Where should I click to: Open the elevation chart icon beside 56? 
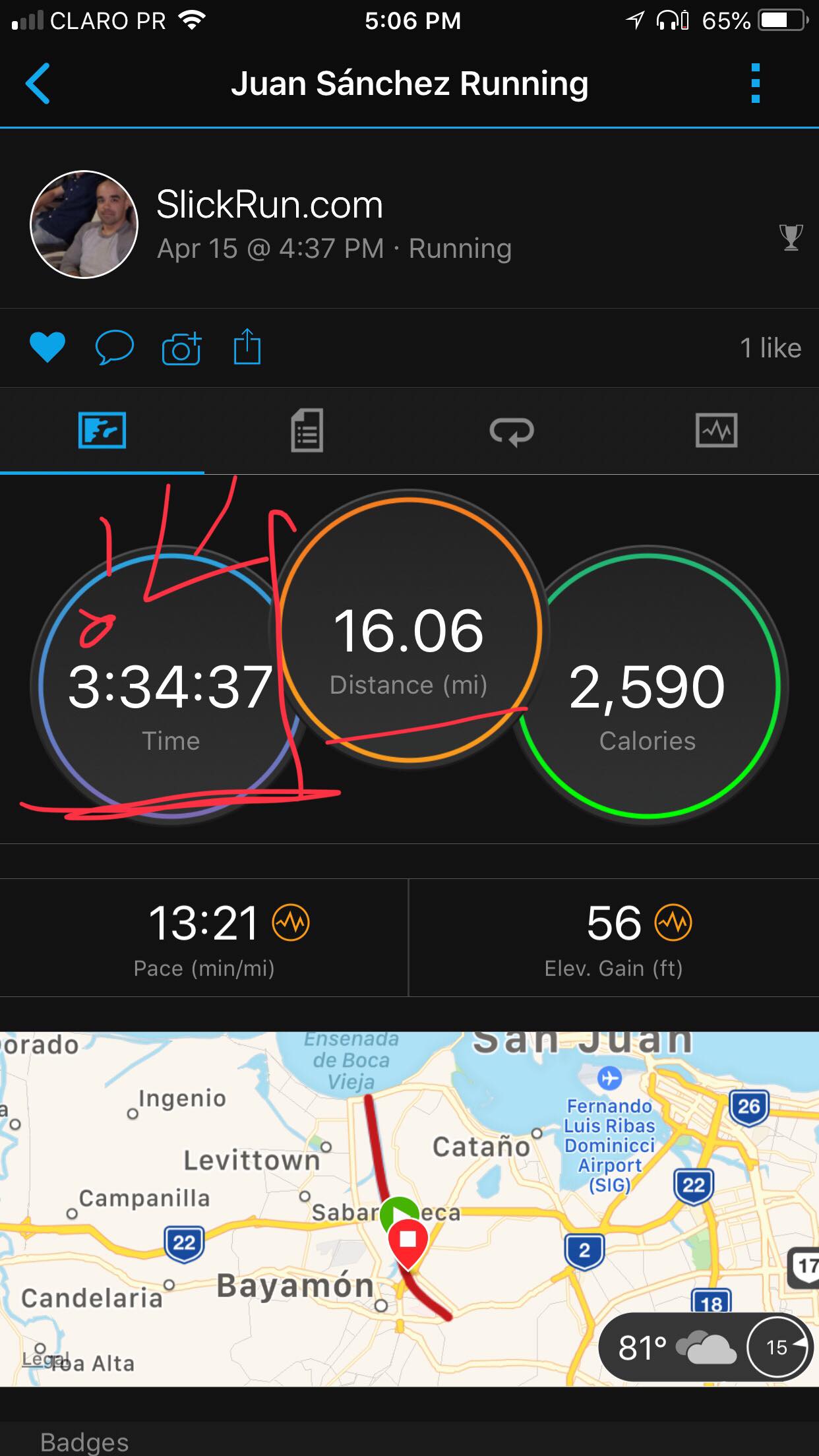(673, 922)
